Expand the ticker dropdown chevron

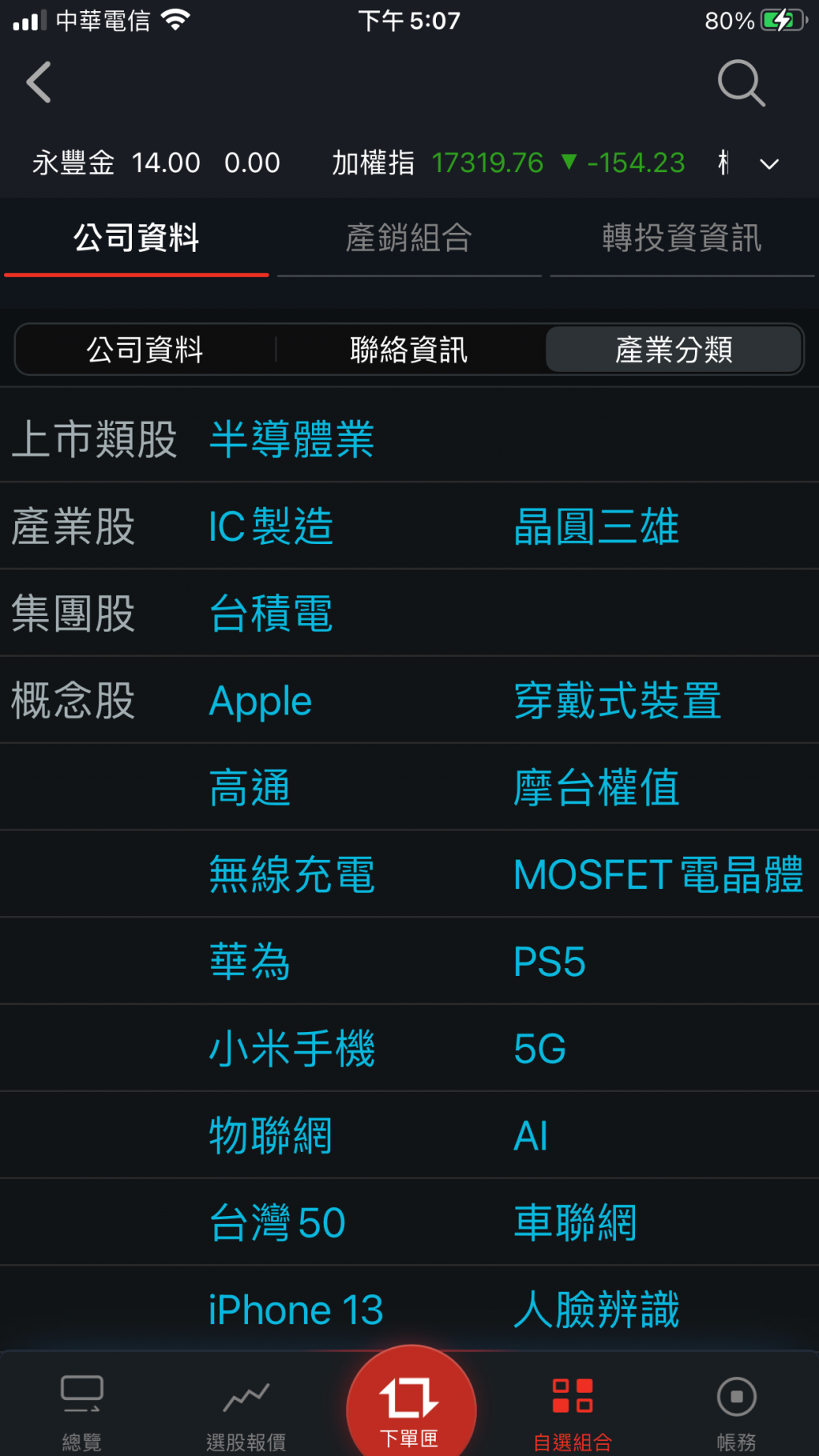(769, 164)
